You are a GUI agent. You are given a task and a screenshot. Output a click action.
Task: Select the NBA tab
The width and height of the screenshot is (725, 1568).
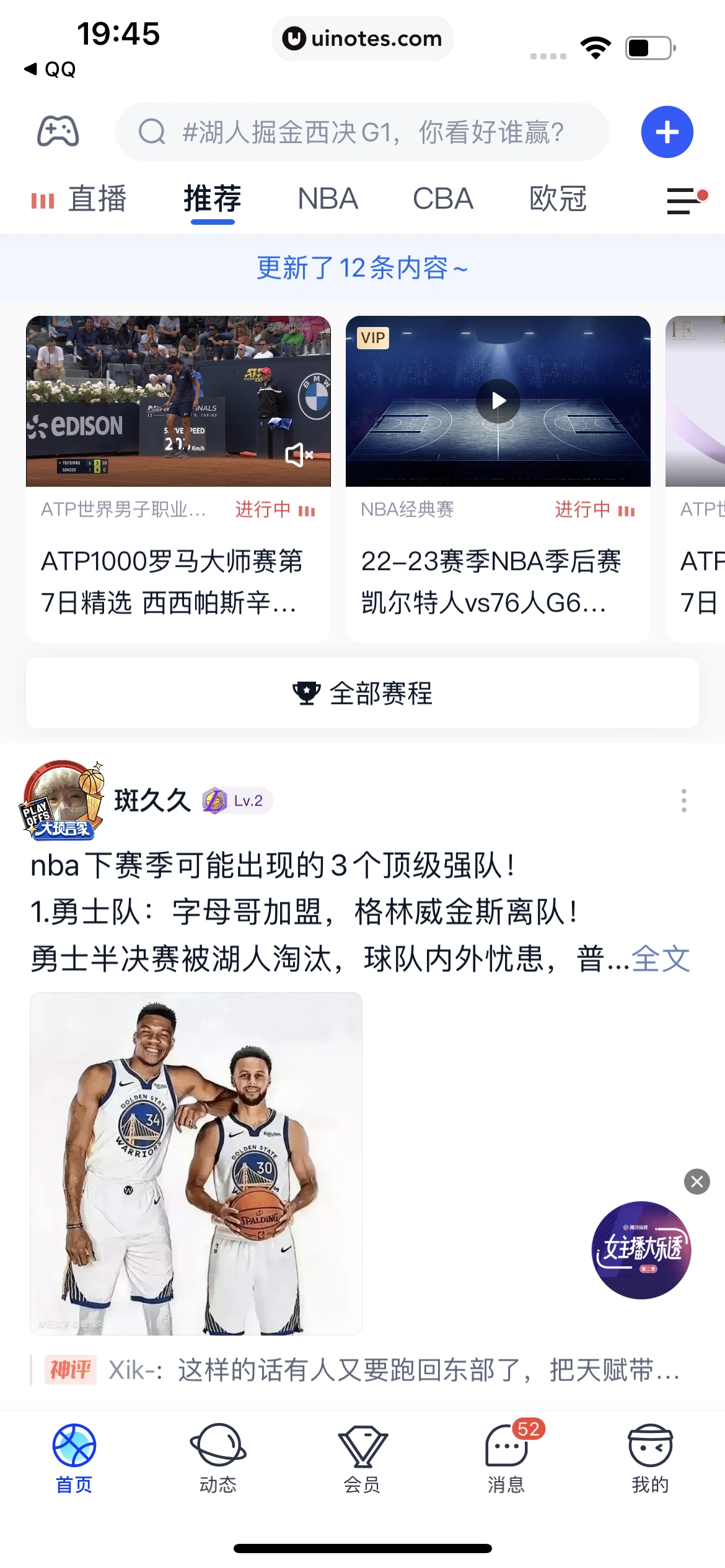(327, 199)
